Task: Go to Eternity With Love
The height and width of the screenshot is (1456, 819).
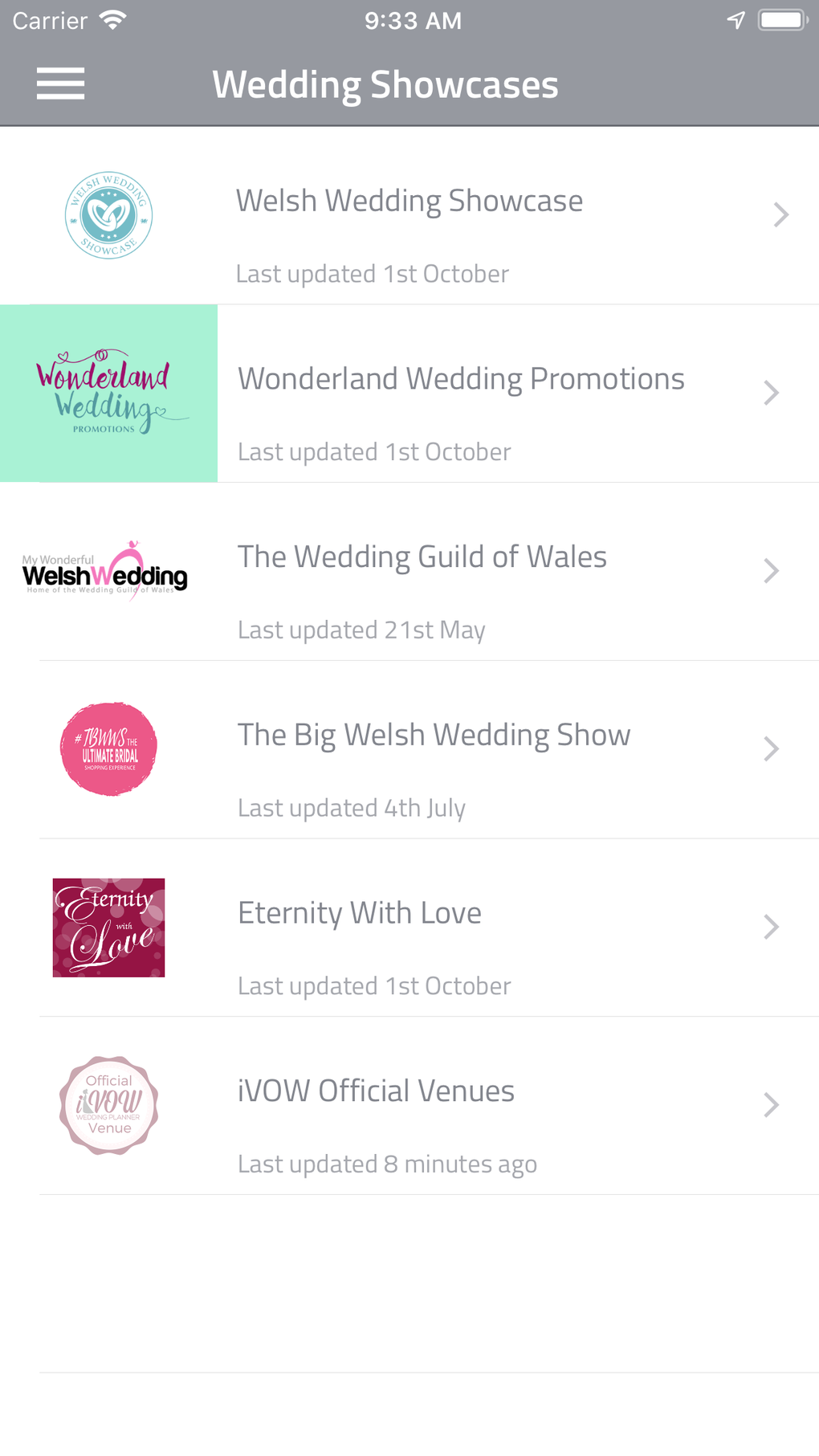Action: 360,928
